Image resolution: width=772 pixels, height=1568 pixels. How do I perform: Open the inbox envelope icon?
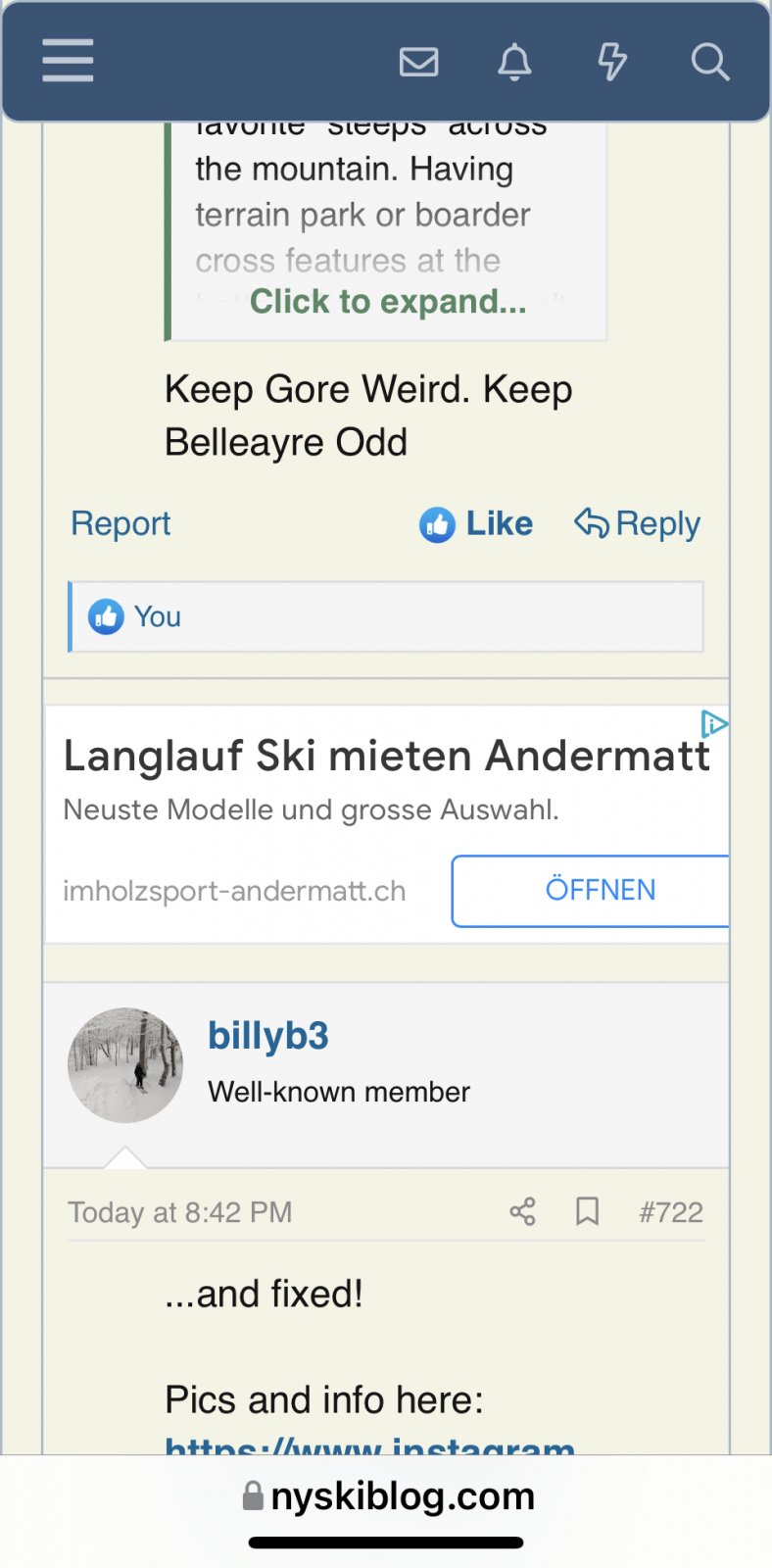coord(418,62)
